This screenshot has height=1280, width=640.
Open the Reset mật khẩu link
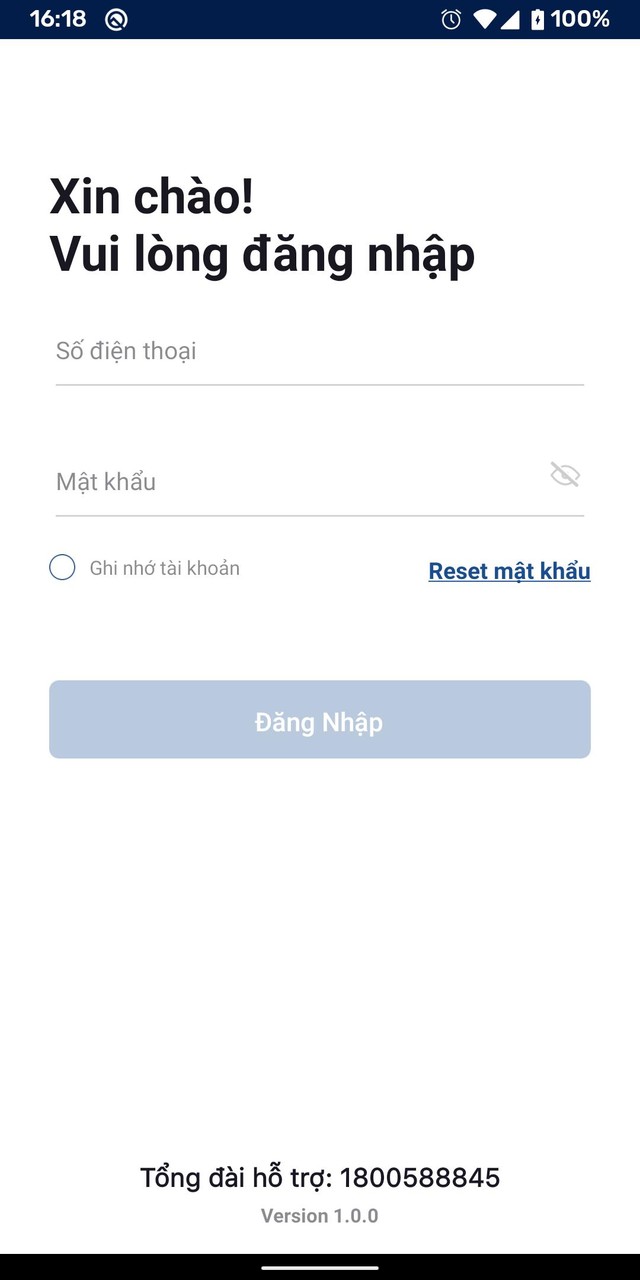(x=509, y=571)
